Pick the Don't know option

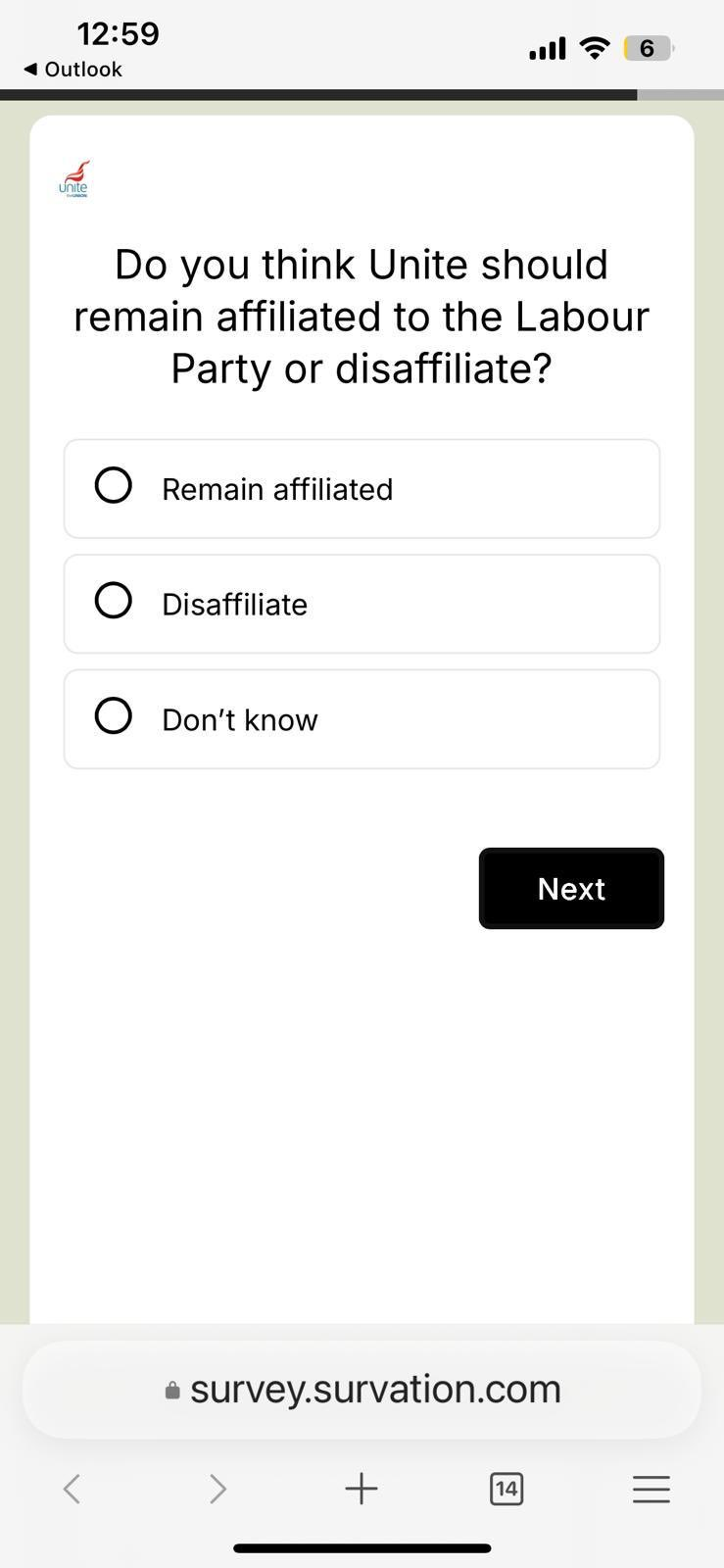[362, 719]
